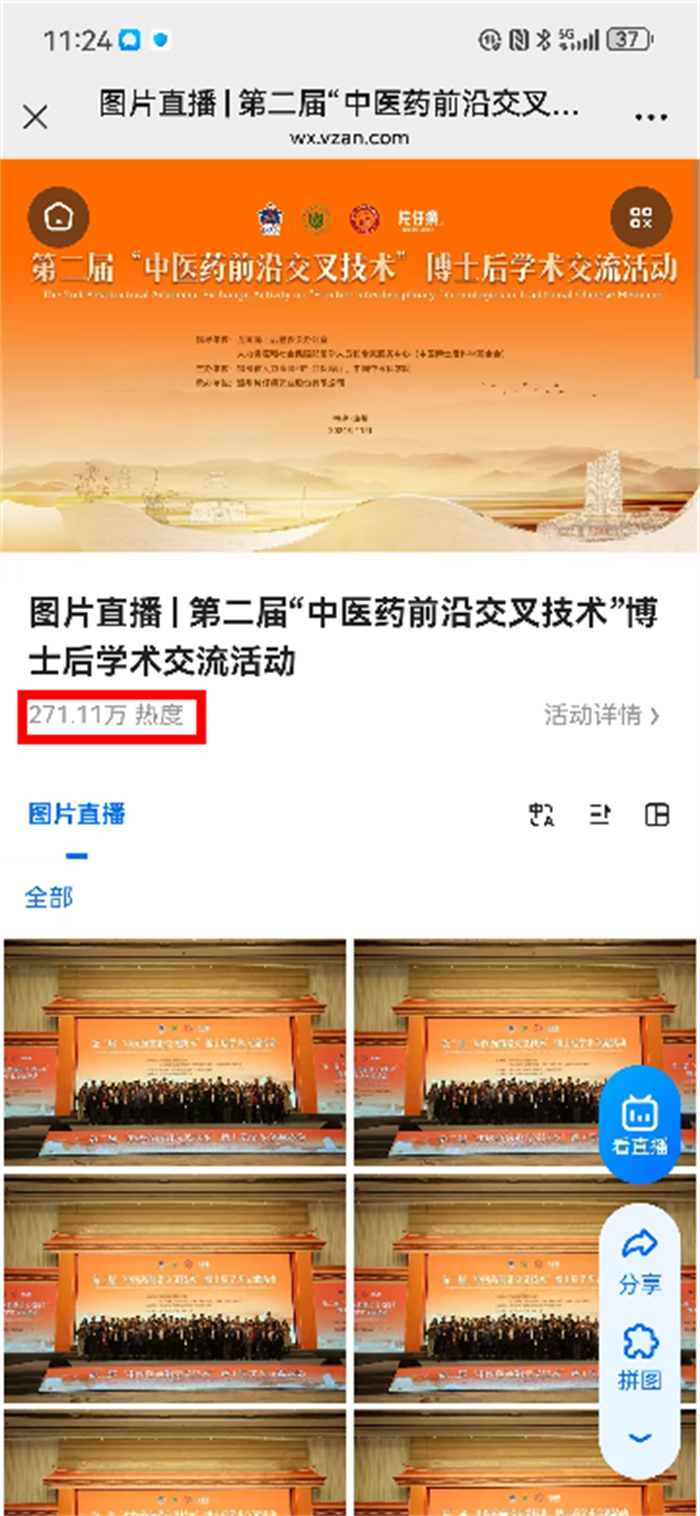Open the sort order icon
Viewport: 700px width, 1516px height.
(x=599, y=815)
